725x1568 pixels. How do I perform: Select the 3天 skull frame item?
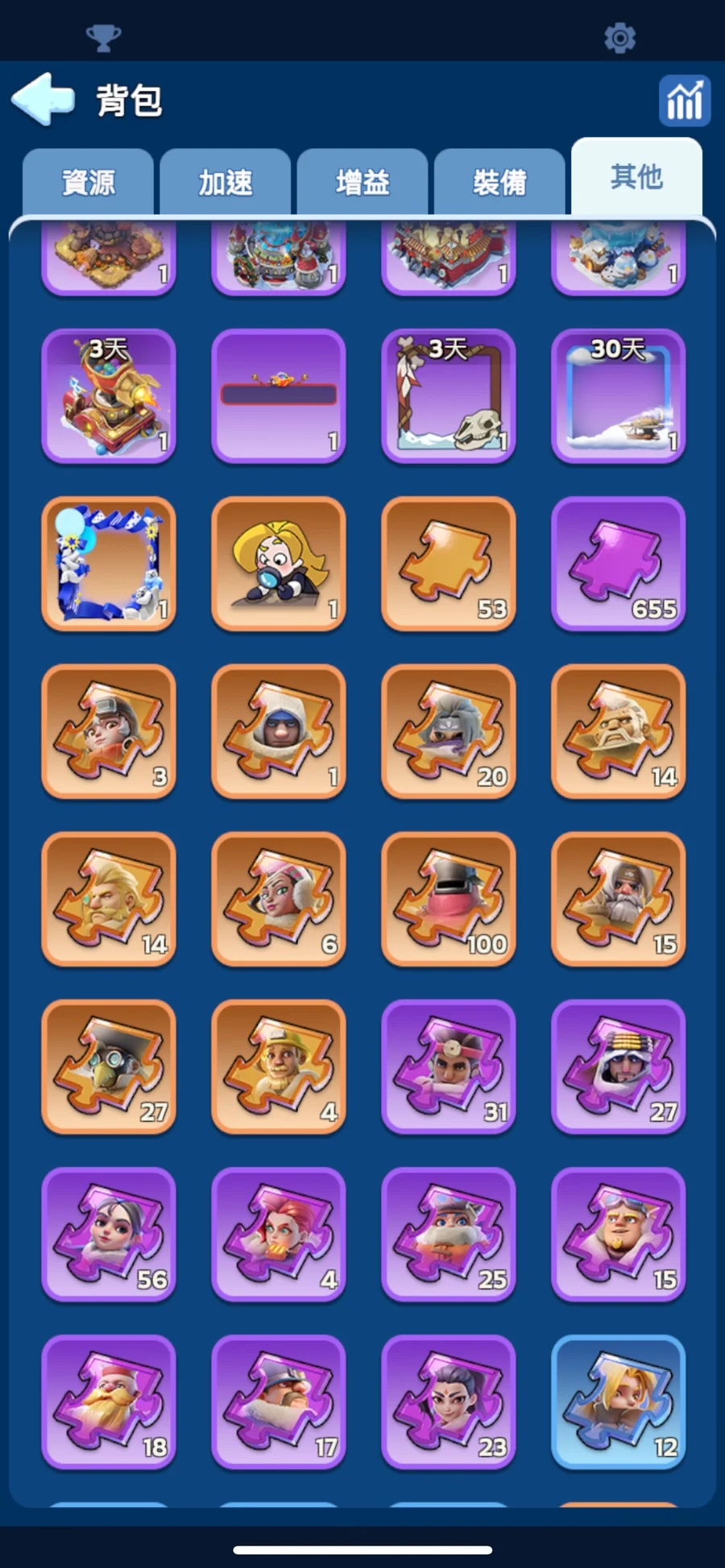[x=448, y=395]
